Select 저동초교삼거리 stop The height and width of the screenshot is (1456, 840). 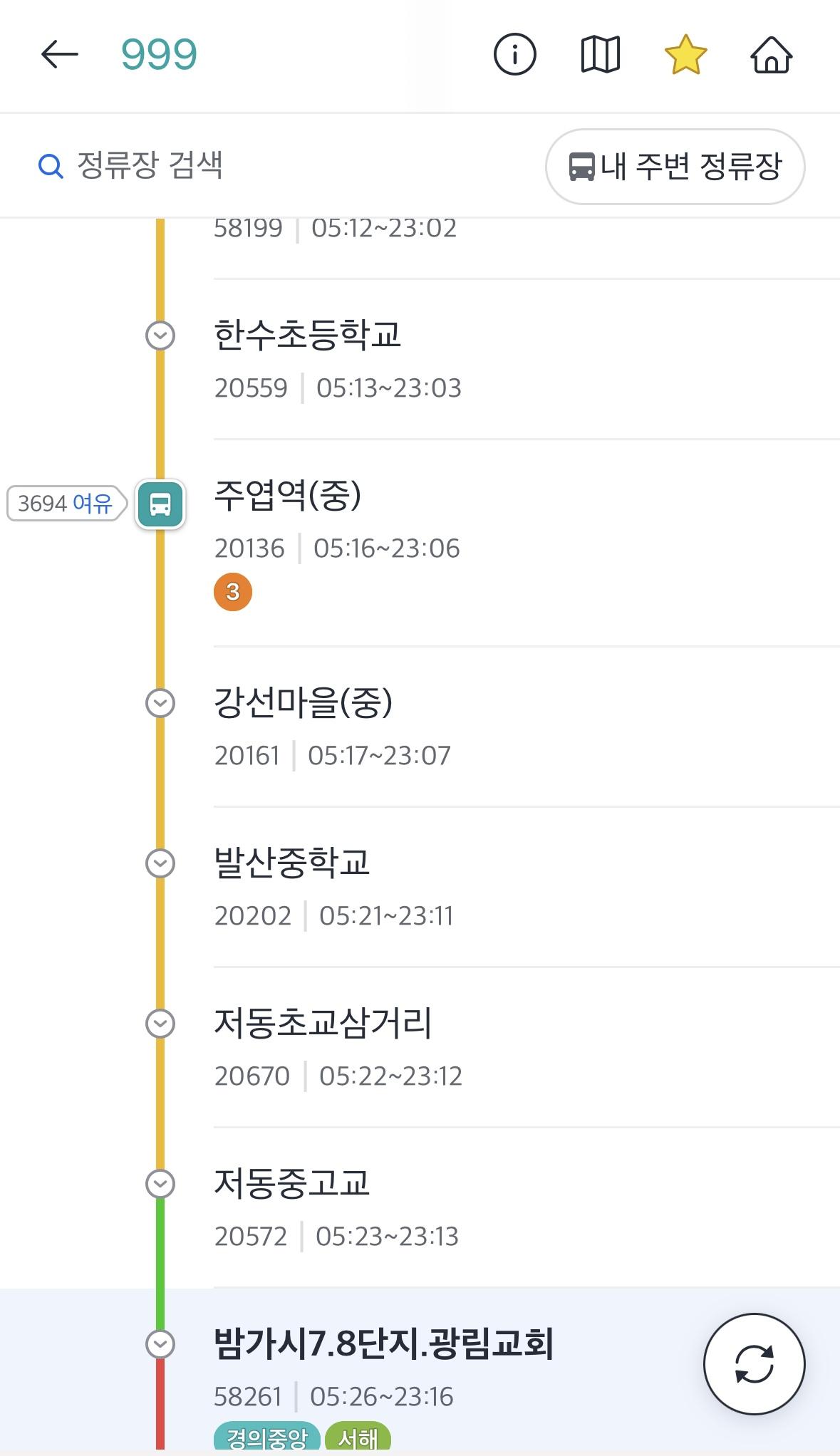[527, 1048]
